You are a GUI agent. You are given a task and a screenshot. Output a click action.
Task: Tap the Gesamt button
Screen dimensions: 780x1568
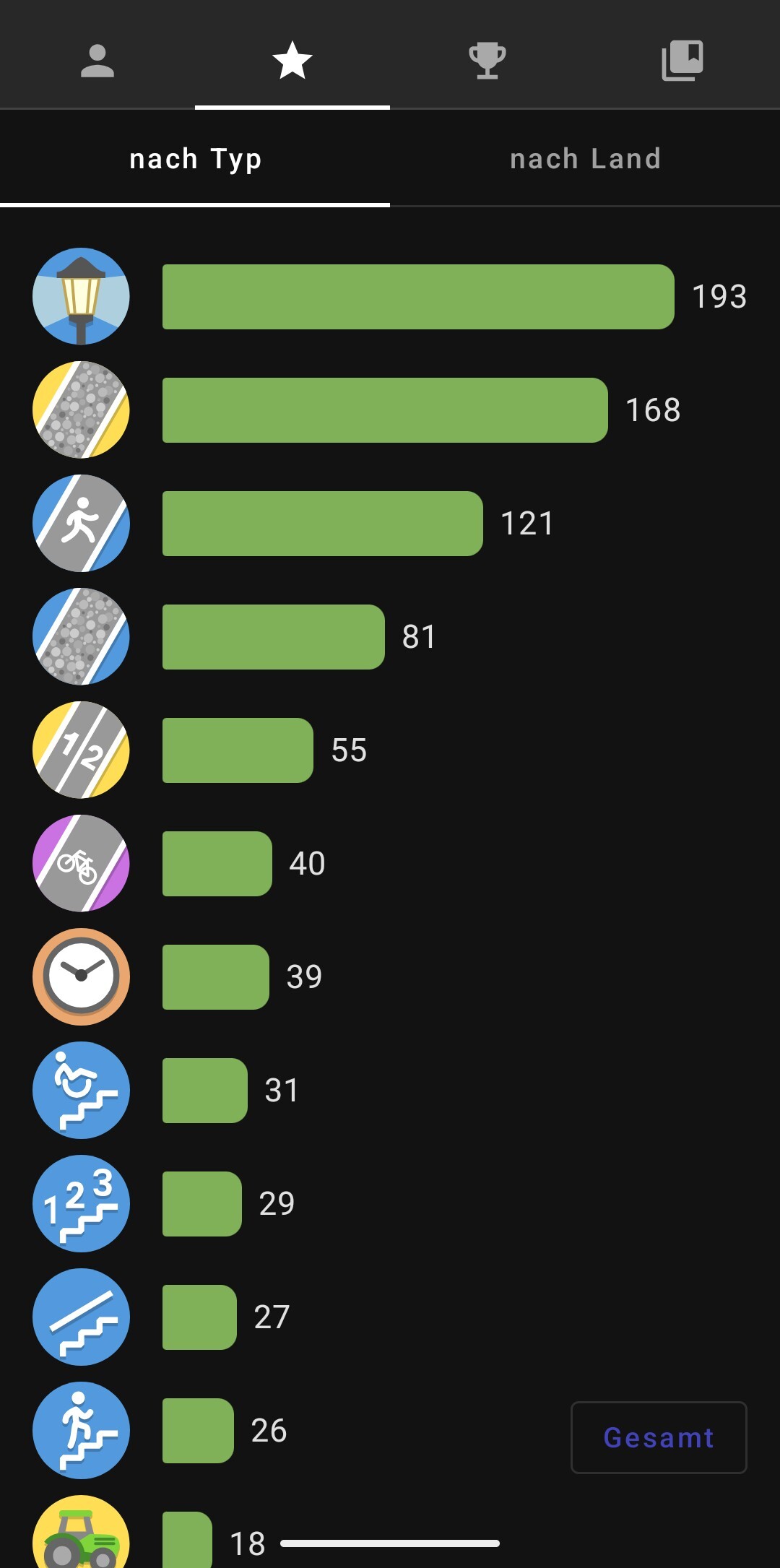[x=659, y=1437]
